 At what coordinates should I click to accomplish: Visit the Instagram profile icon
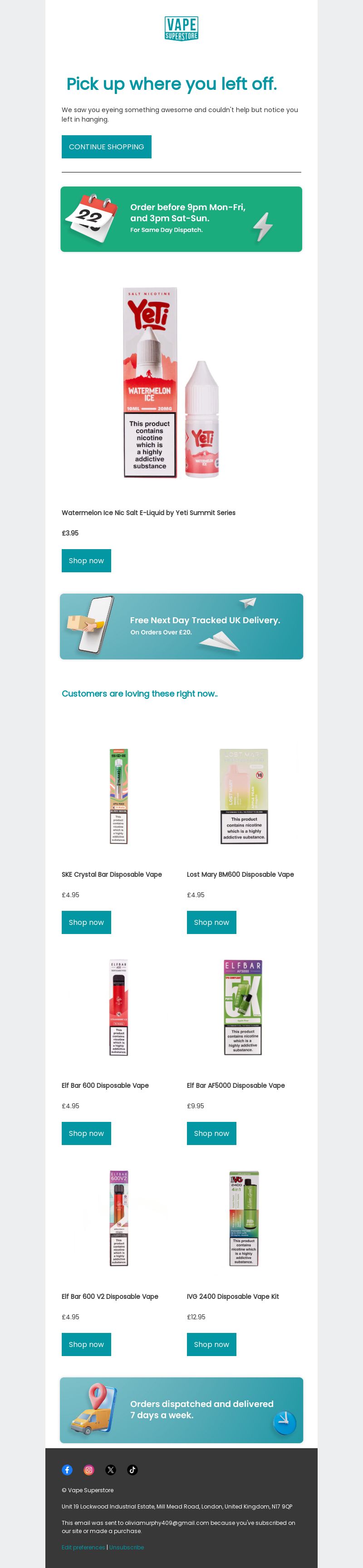coord(89,1470)
